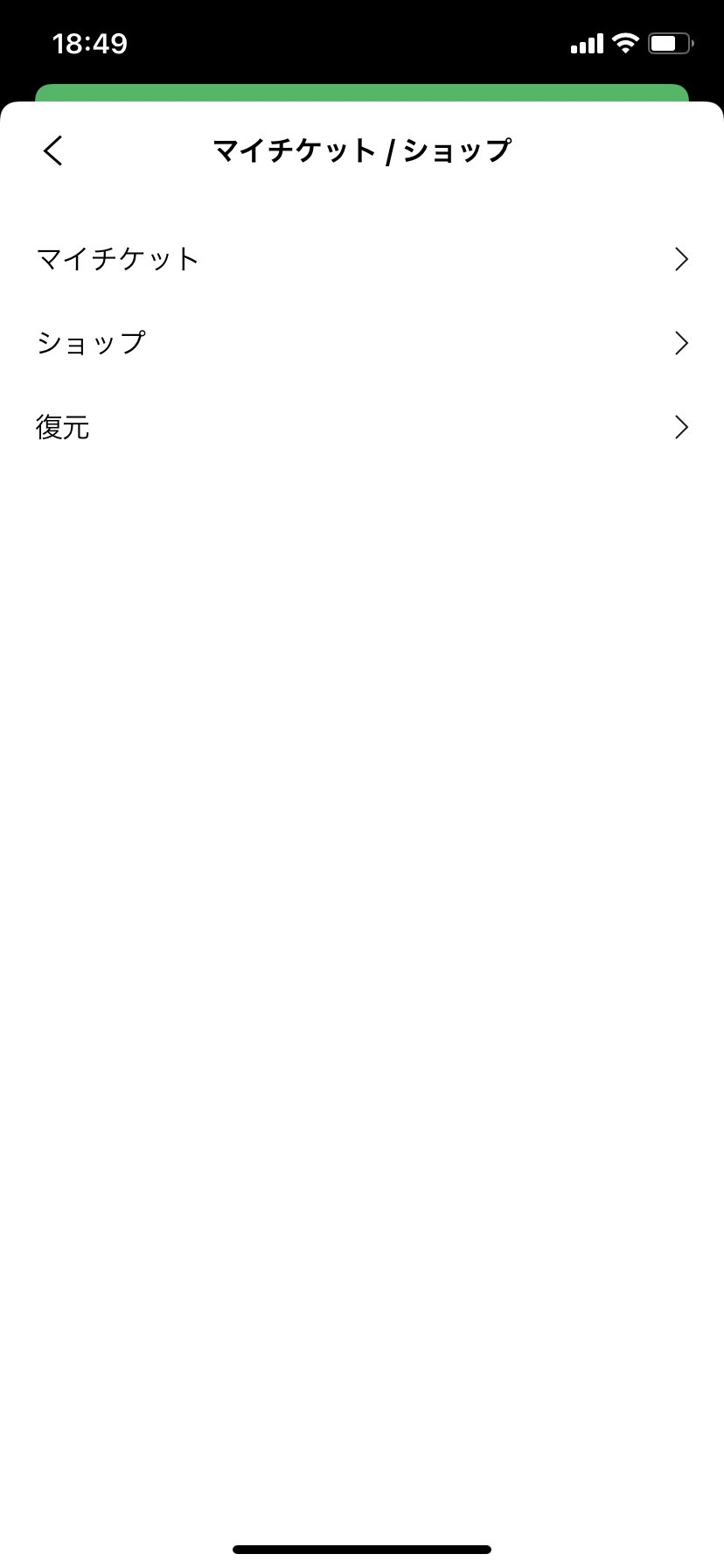Screen dimensions: 724x1568
Task: Tap the battery indicator at top right
Action: (x=669, y=42)
